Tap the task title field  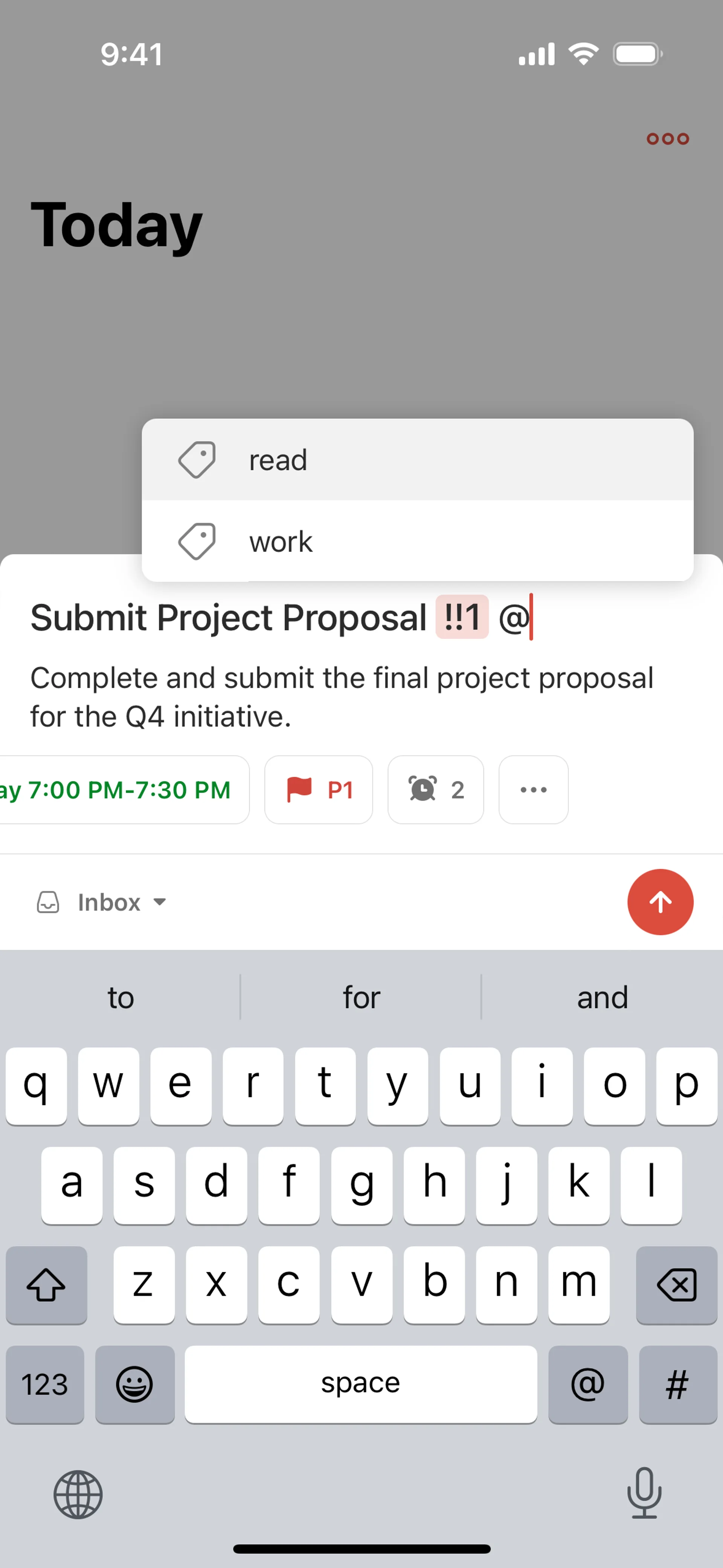point(228,618)
